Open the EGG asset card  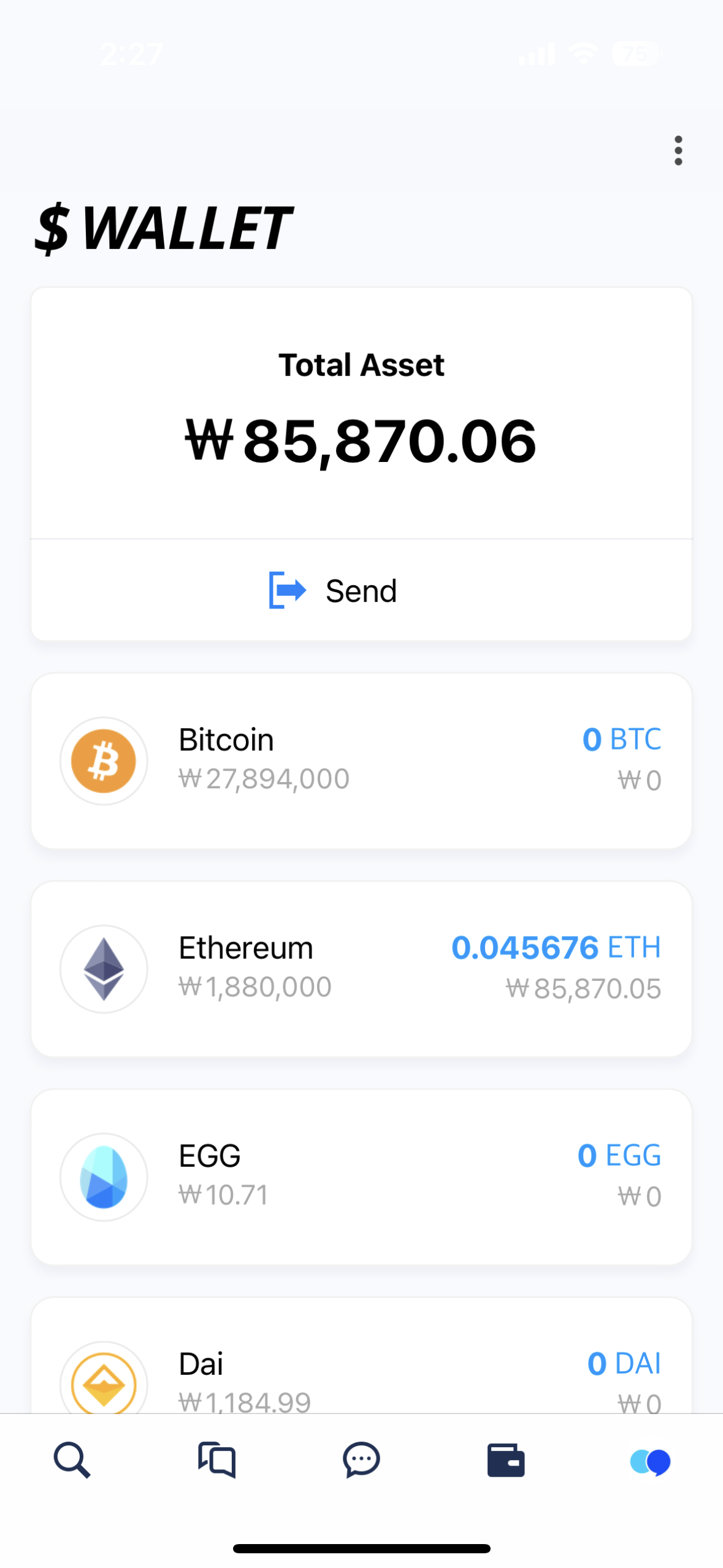(361, 1177)
